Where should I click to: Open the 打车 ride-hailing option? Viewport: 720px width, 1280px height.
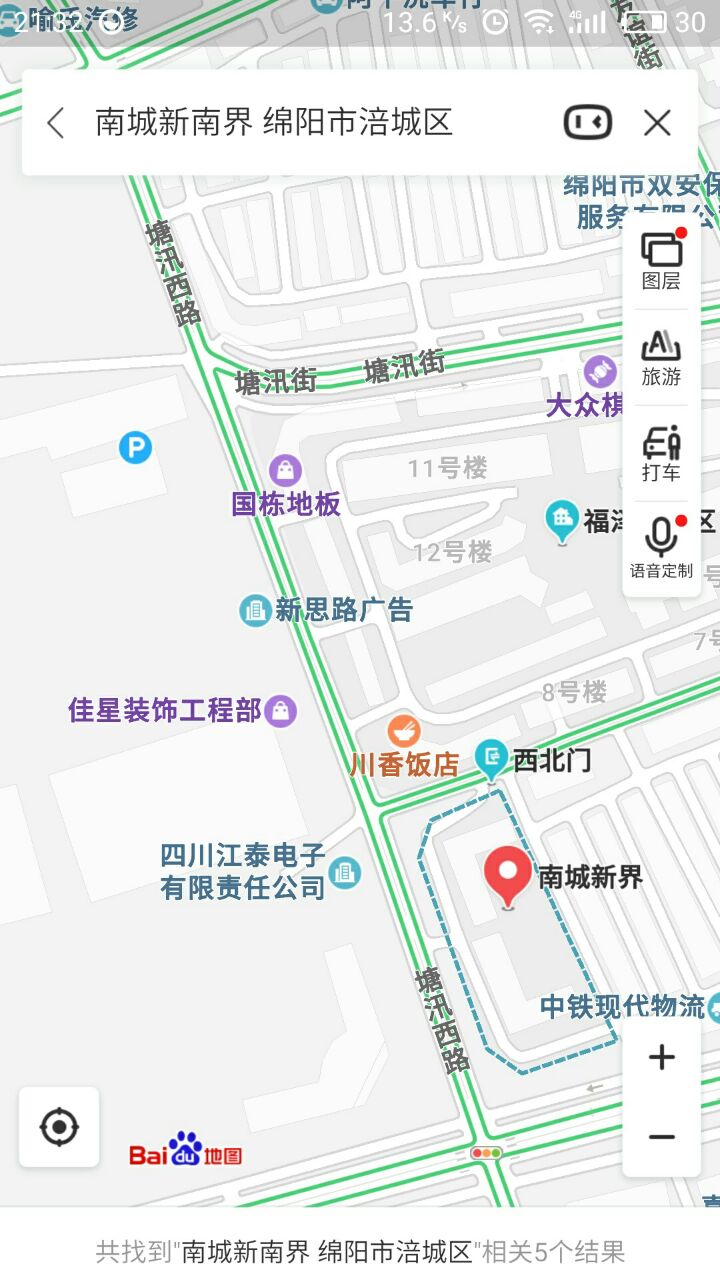pyautogui.click(x=661, y=453)
